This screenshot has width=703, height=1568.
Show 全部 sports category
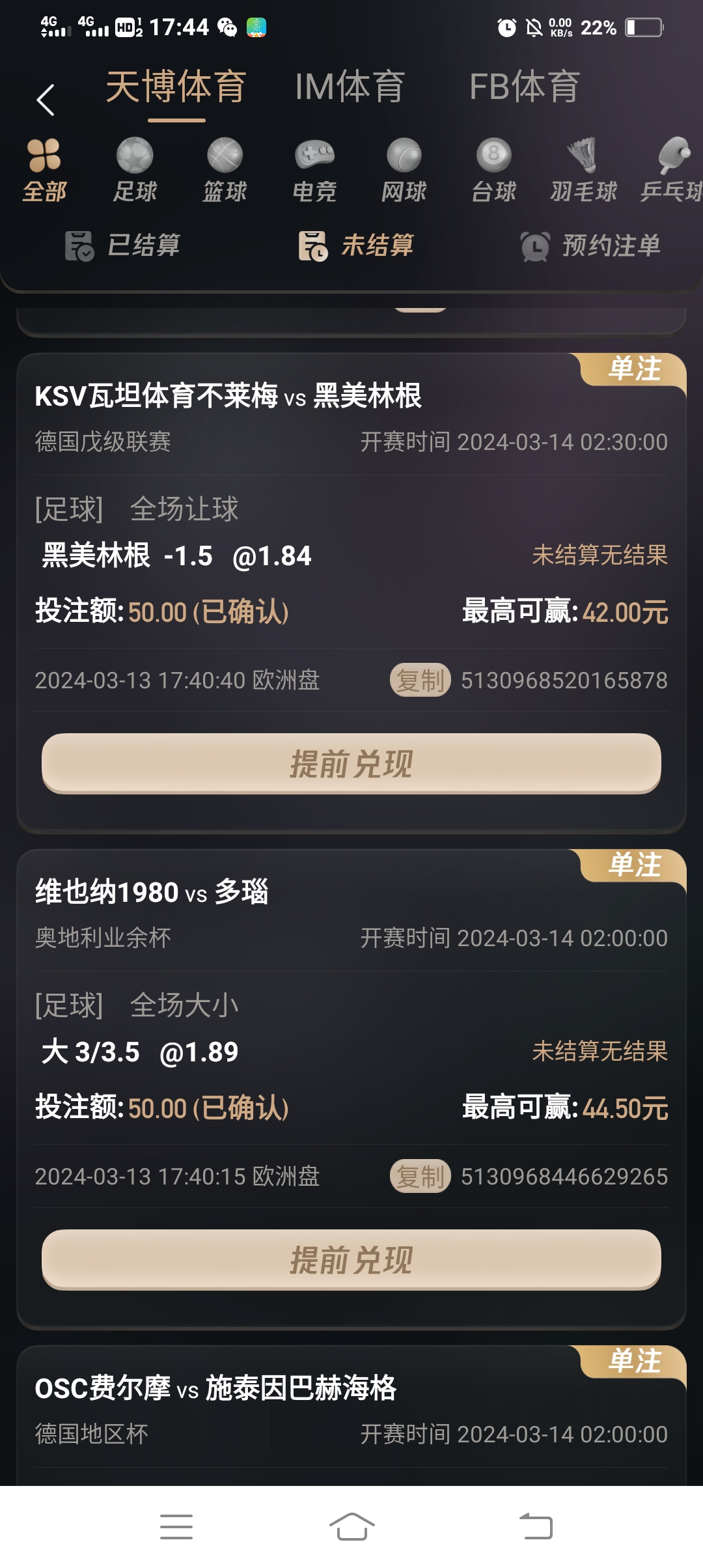[x=44, y=170]
